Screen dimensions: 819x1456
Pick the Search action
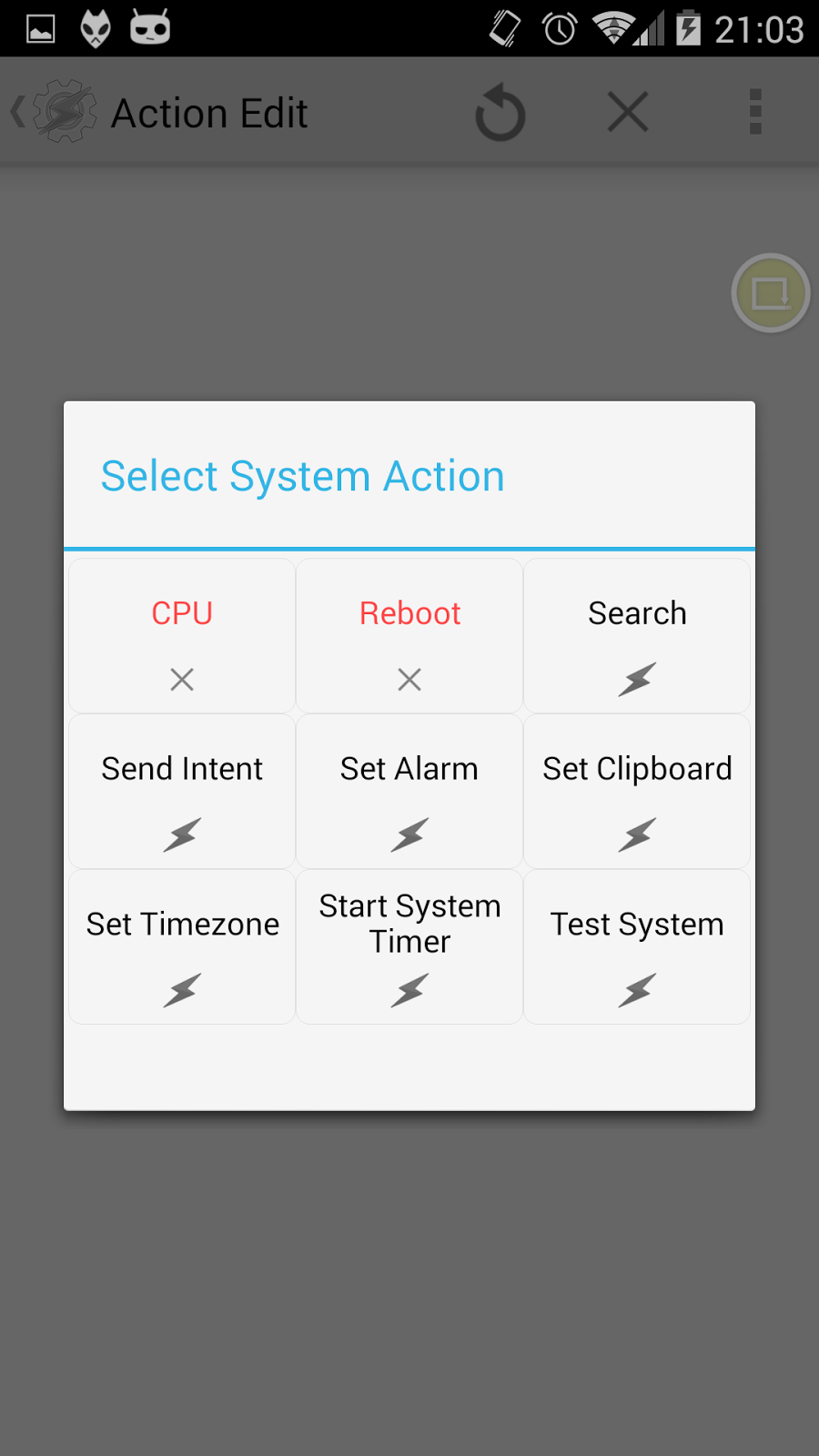pyautogui.click(x=637, y=635)
